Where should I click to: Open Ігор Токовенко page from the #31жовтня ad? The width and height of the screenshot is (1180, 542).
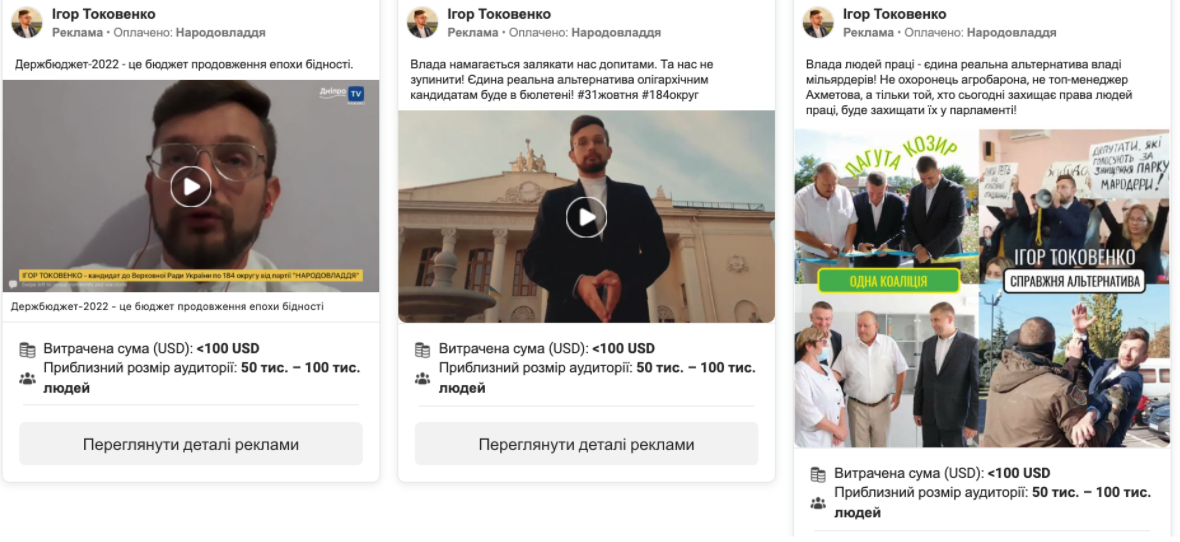[x=498, y=14]
